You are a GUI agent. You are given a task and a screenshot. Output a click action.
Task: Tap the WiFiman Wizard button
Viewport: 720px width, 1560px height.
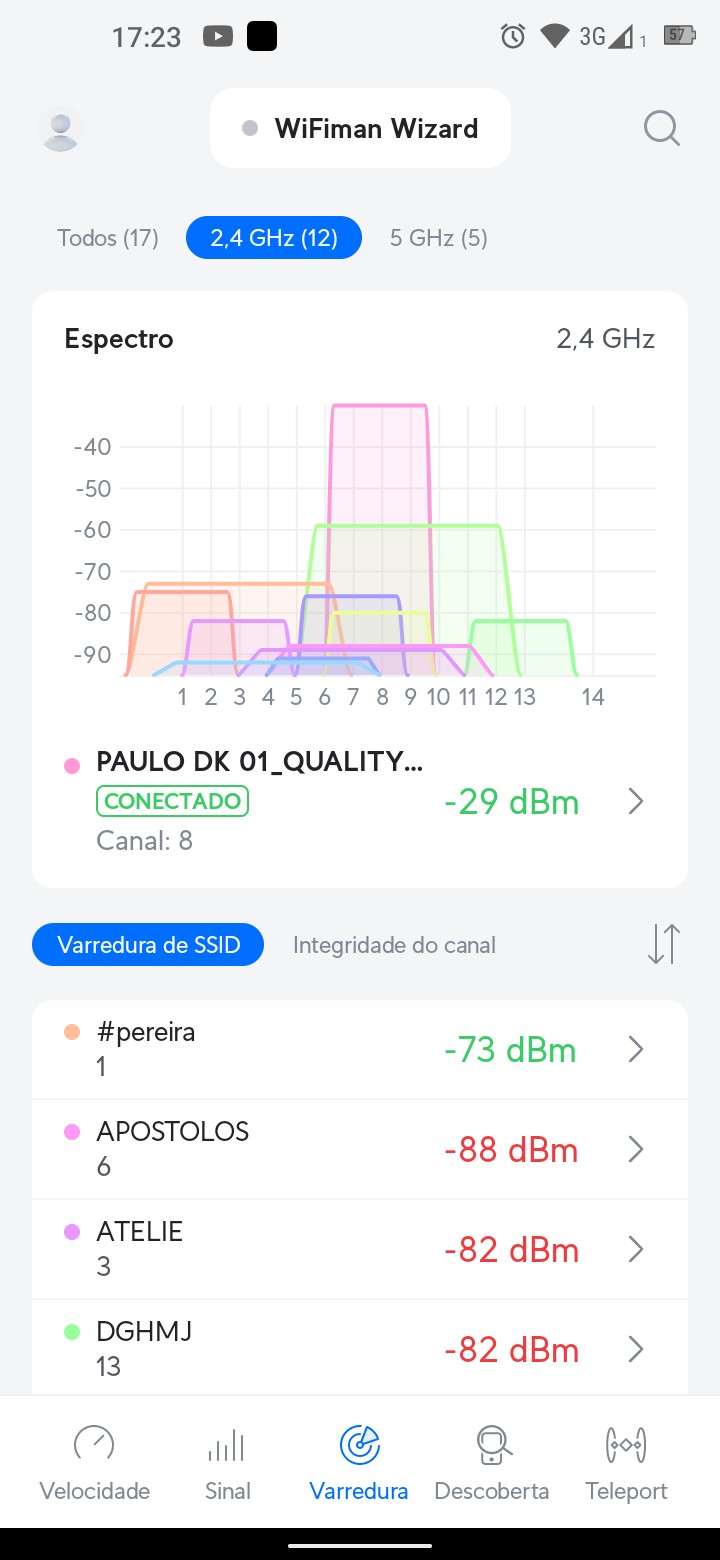[x=360, y=129]
